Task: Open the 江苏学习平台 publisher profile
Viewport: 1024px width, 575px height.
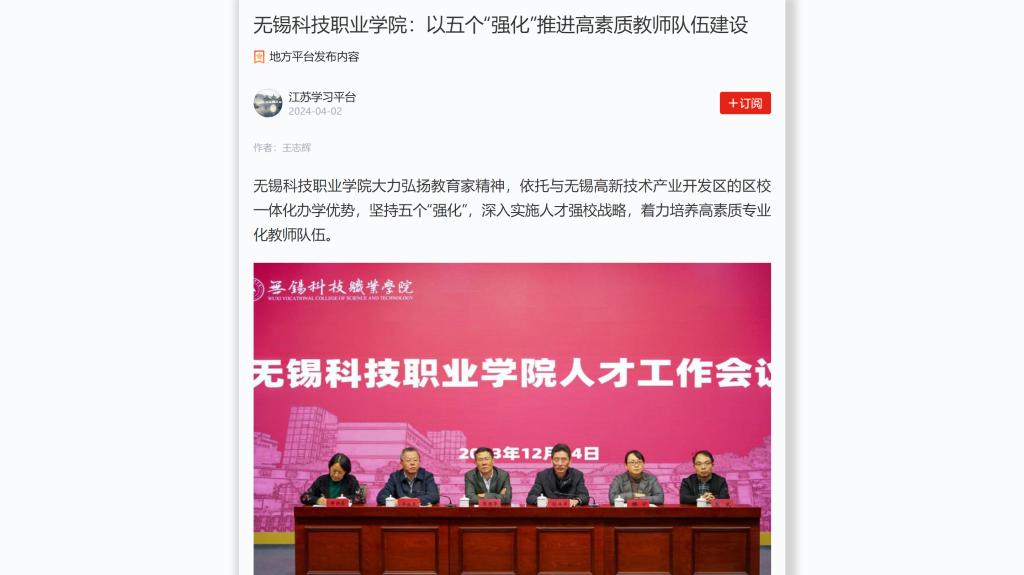Action: 321,97
